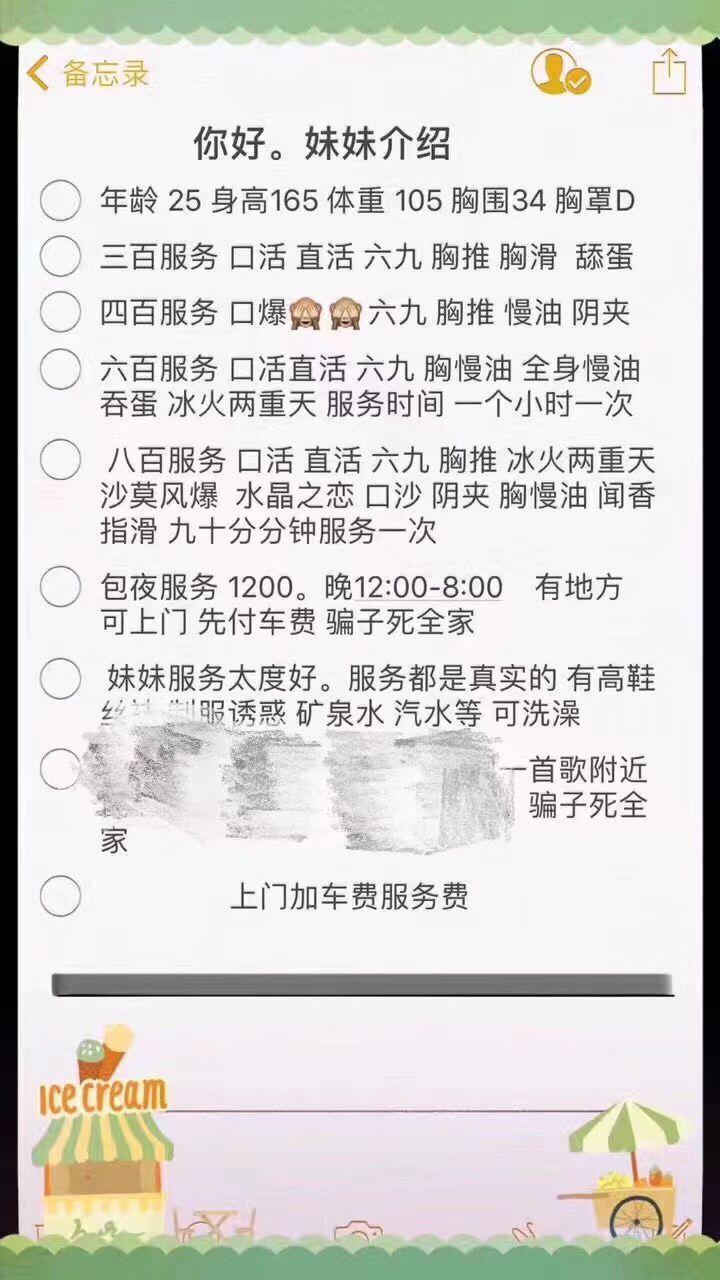
Task: Tick the 六百服务 checklist circle
Action: pyautogui.click(x=60, y=370)
